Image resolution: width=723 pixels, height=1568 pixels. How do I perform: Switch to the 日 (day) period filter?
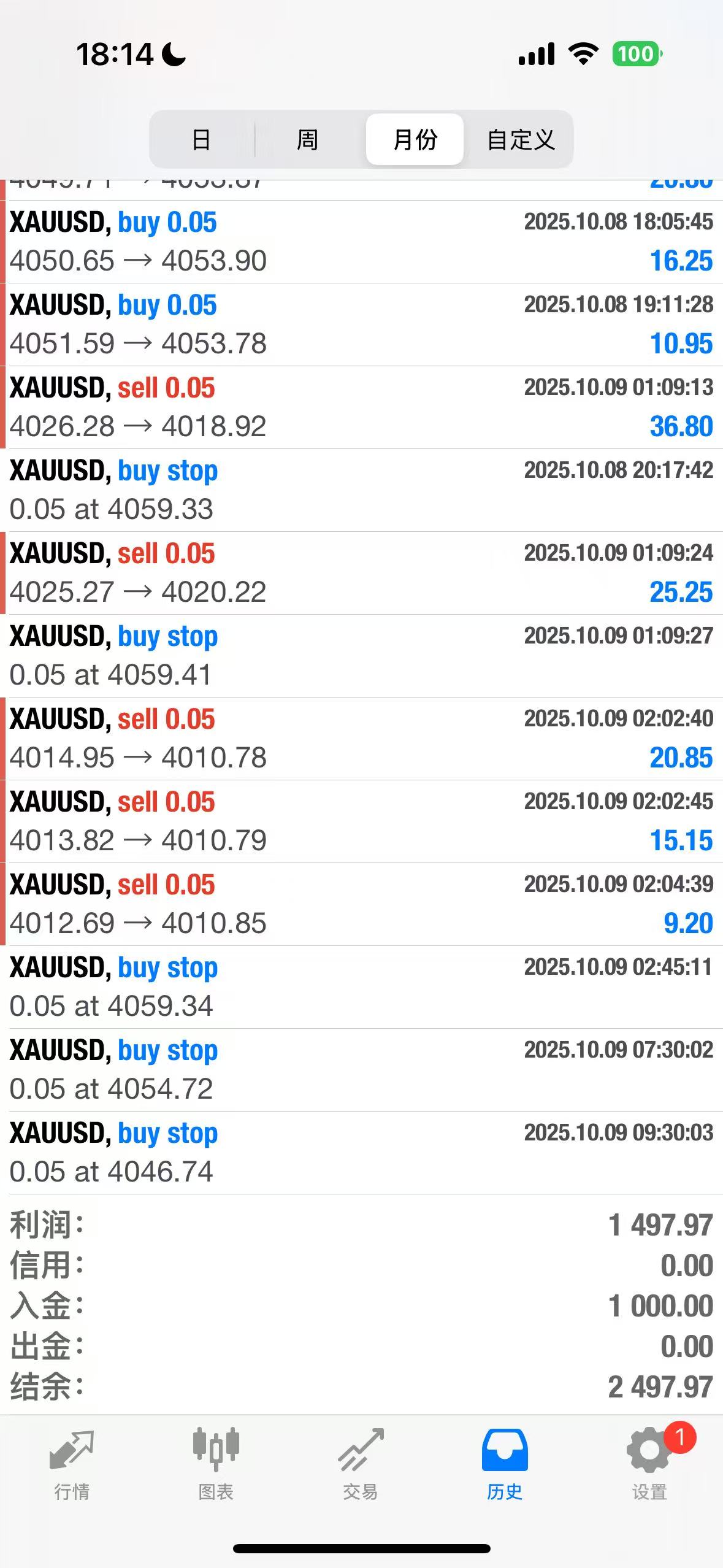[x=201, y=140]
